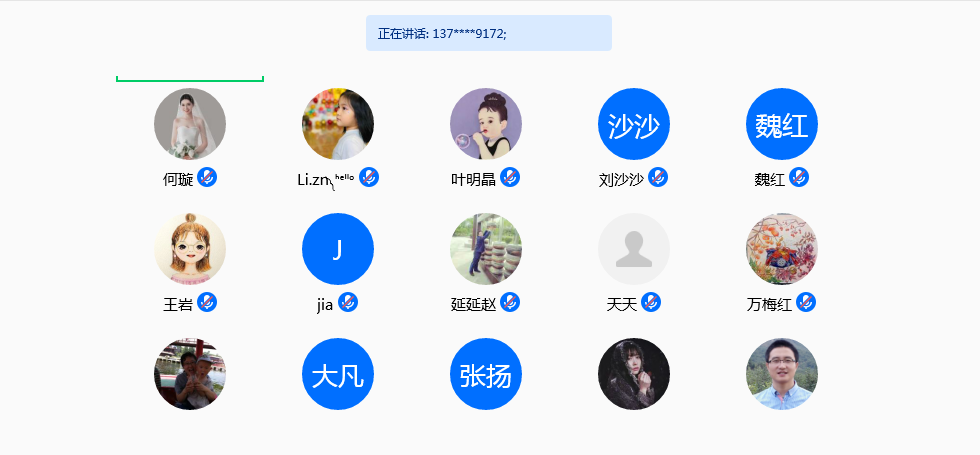The width and height of the screenshot is (980, 455).
Task: Open 魏红's participant avatar
Action: coord(782,124)
